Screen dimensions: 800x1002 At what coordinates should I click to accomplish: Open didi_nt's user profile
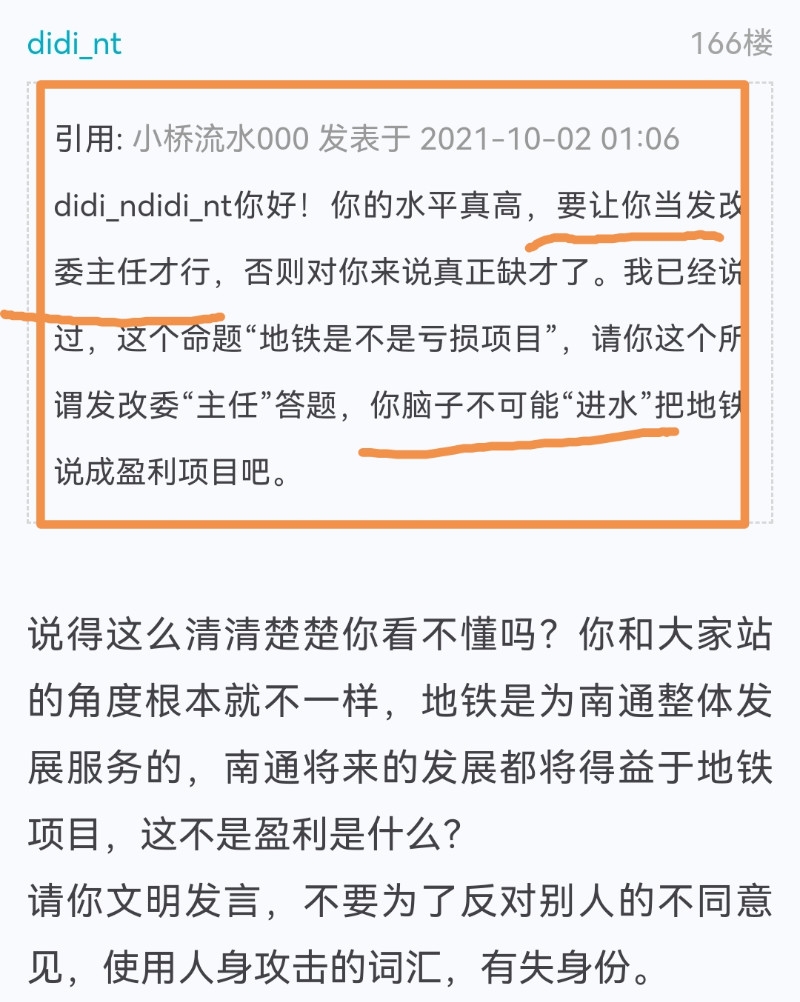[x=75, y=44]
